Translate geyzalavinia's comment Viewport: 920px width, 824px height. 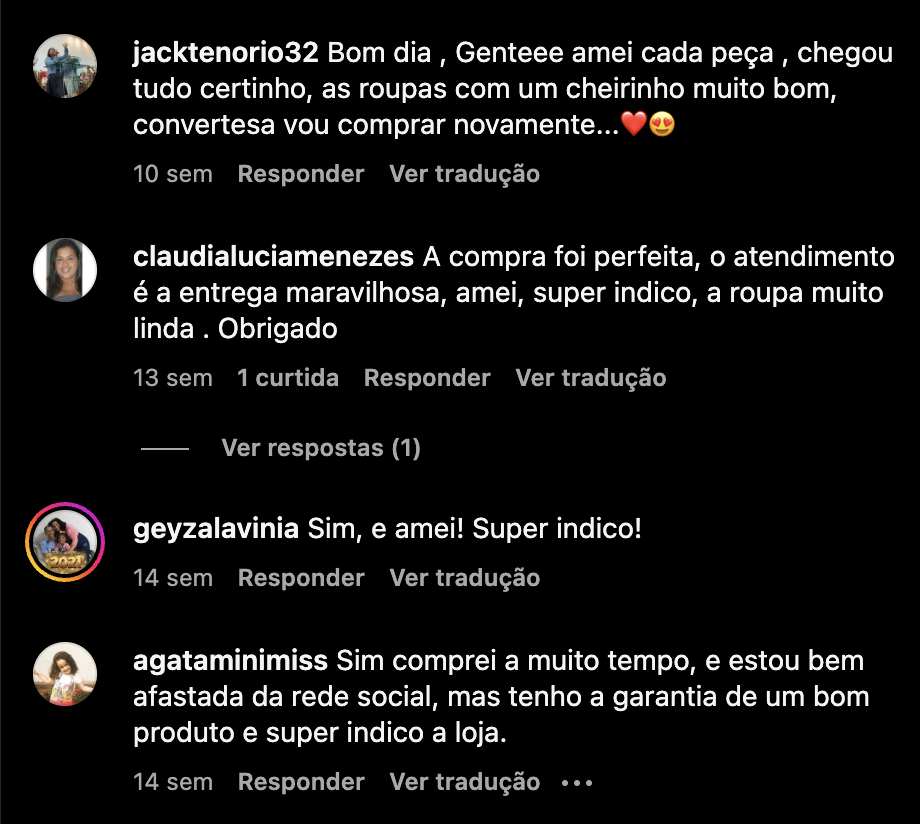[x=464, y=578]
